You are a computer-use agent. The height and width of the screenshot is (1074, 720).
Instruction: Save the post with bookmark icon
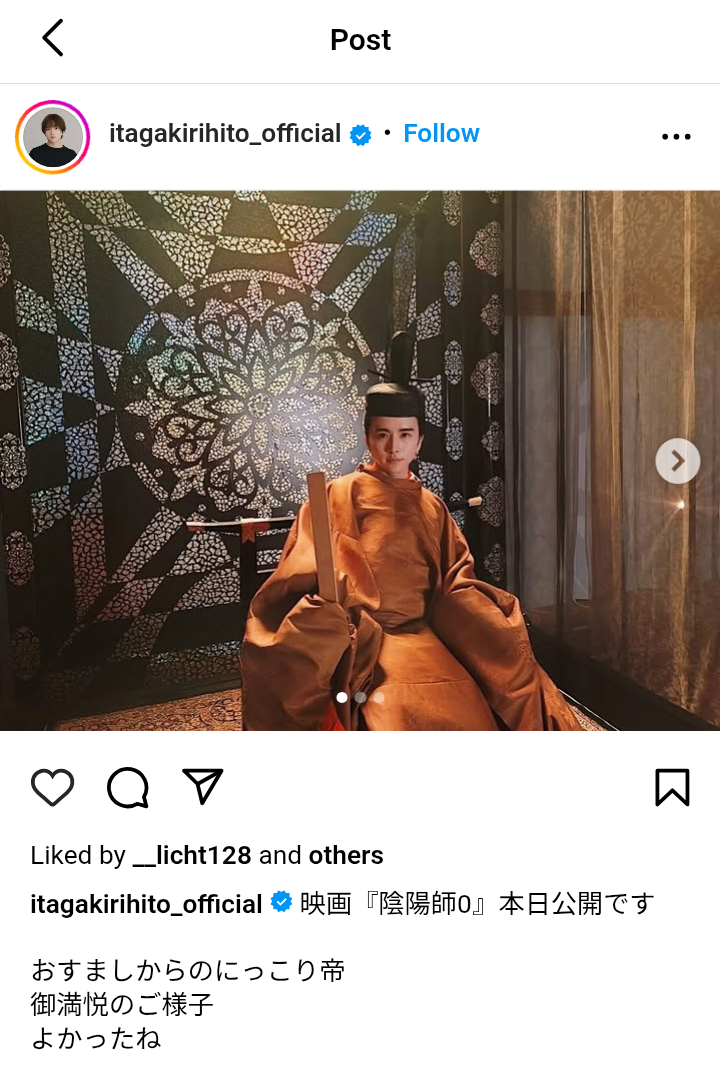tap(672, 788)
